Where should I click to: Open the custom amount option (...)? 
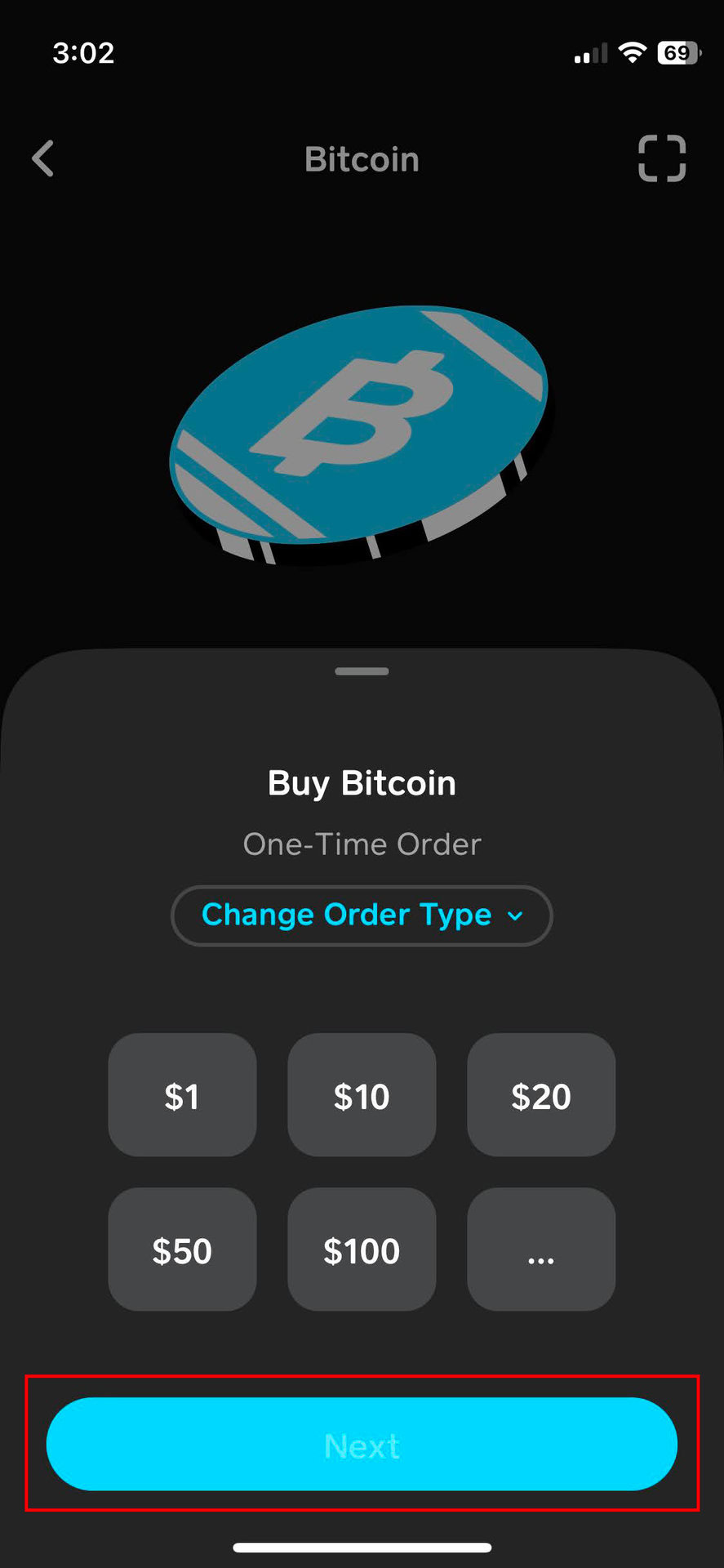click(540, 1249)
